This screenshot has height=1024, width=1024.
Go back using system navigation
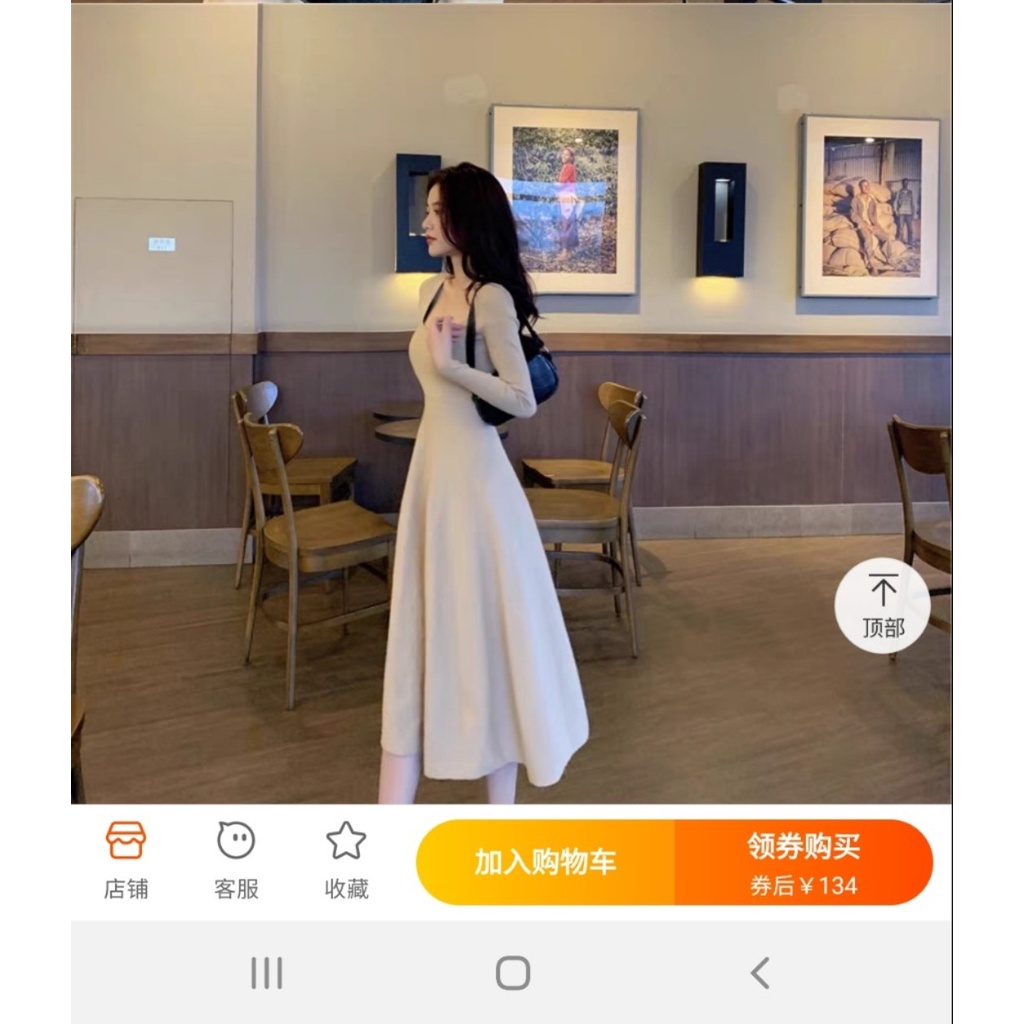click(760, 973)
